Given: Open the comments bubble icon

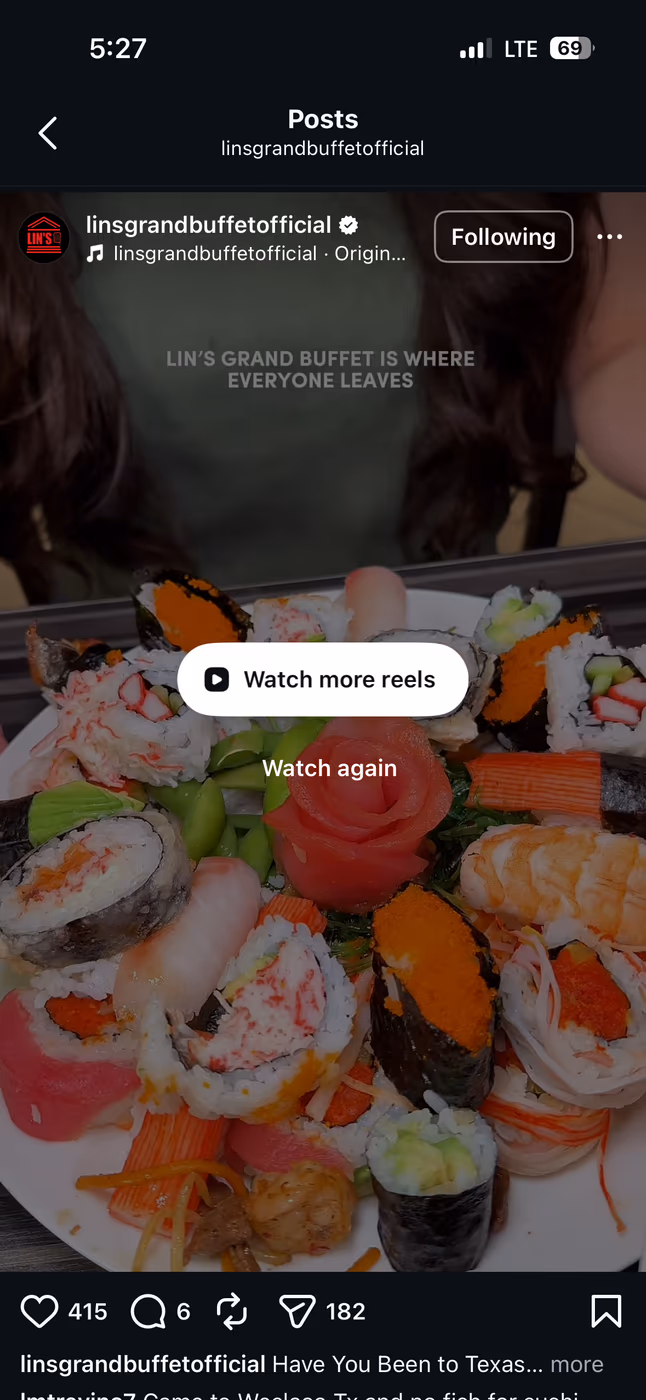Looking at the screenshot, I should click(x=148, y=1311).
